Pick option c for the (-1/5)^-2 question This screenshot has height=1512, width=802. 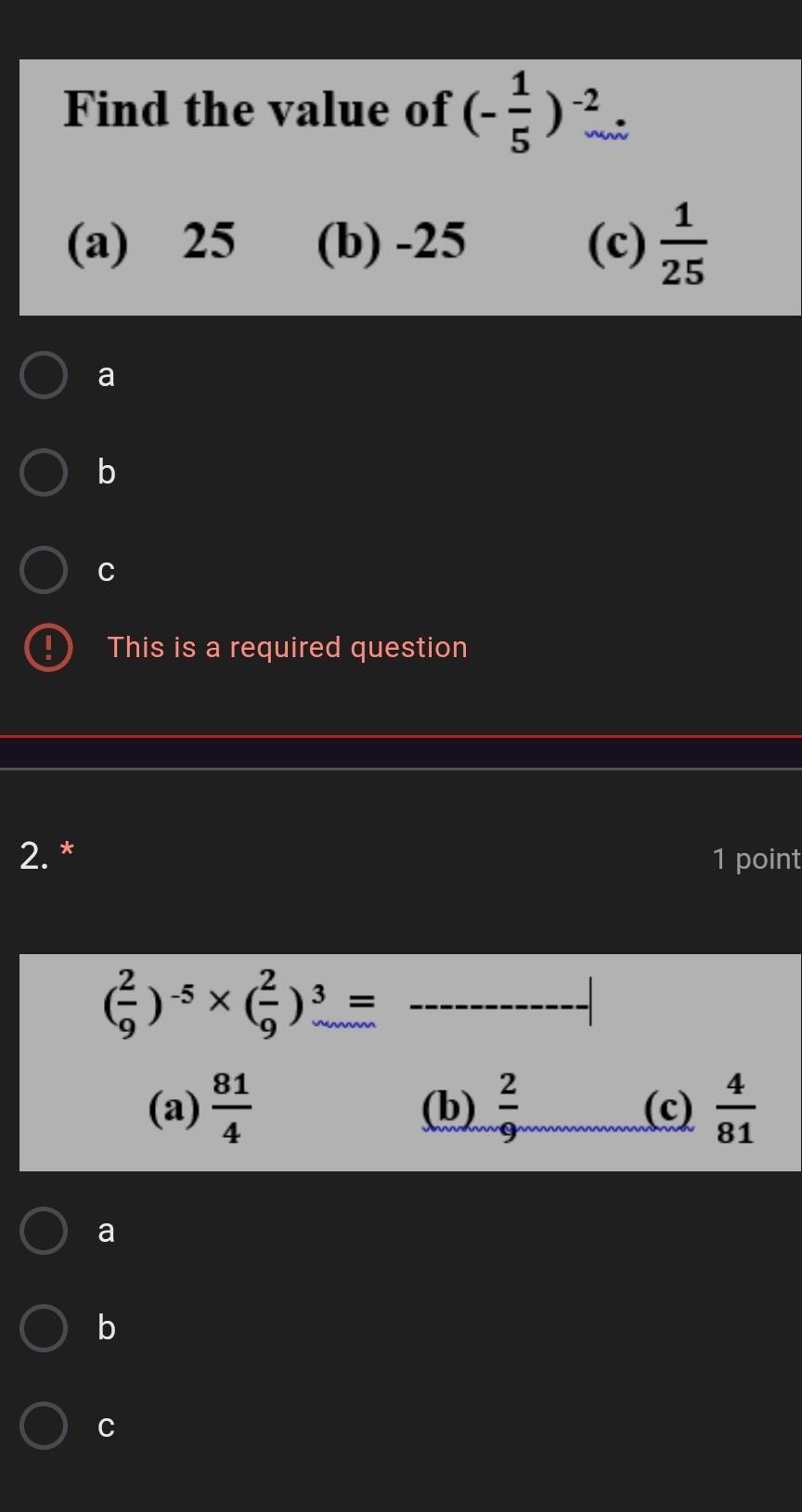click(44, 570)
